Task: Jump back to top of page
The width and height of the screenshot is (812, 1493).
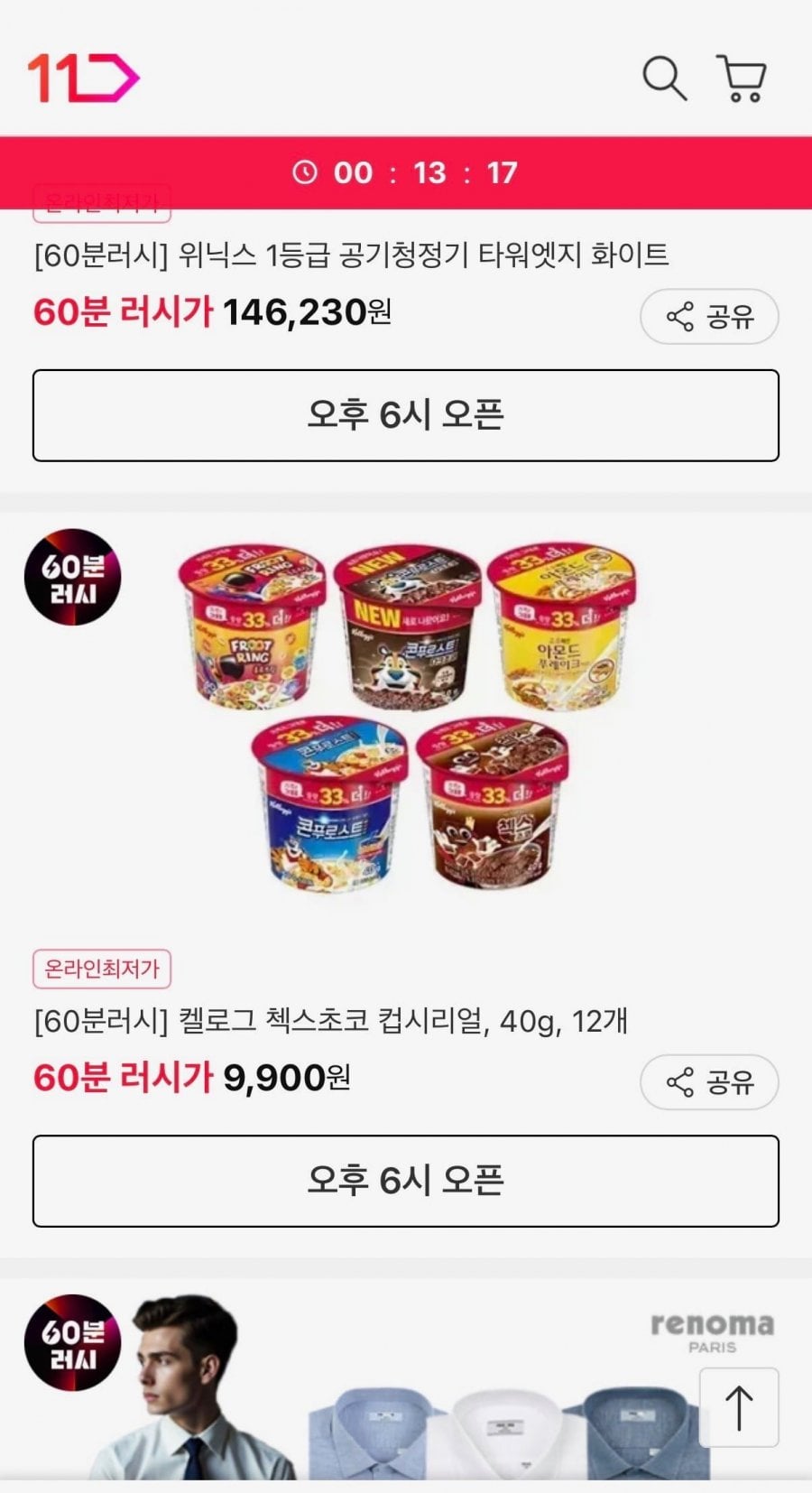Action: 739,1407
